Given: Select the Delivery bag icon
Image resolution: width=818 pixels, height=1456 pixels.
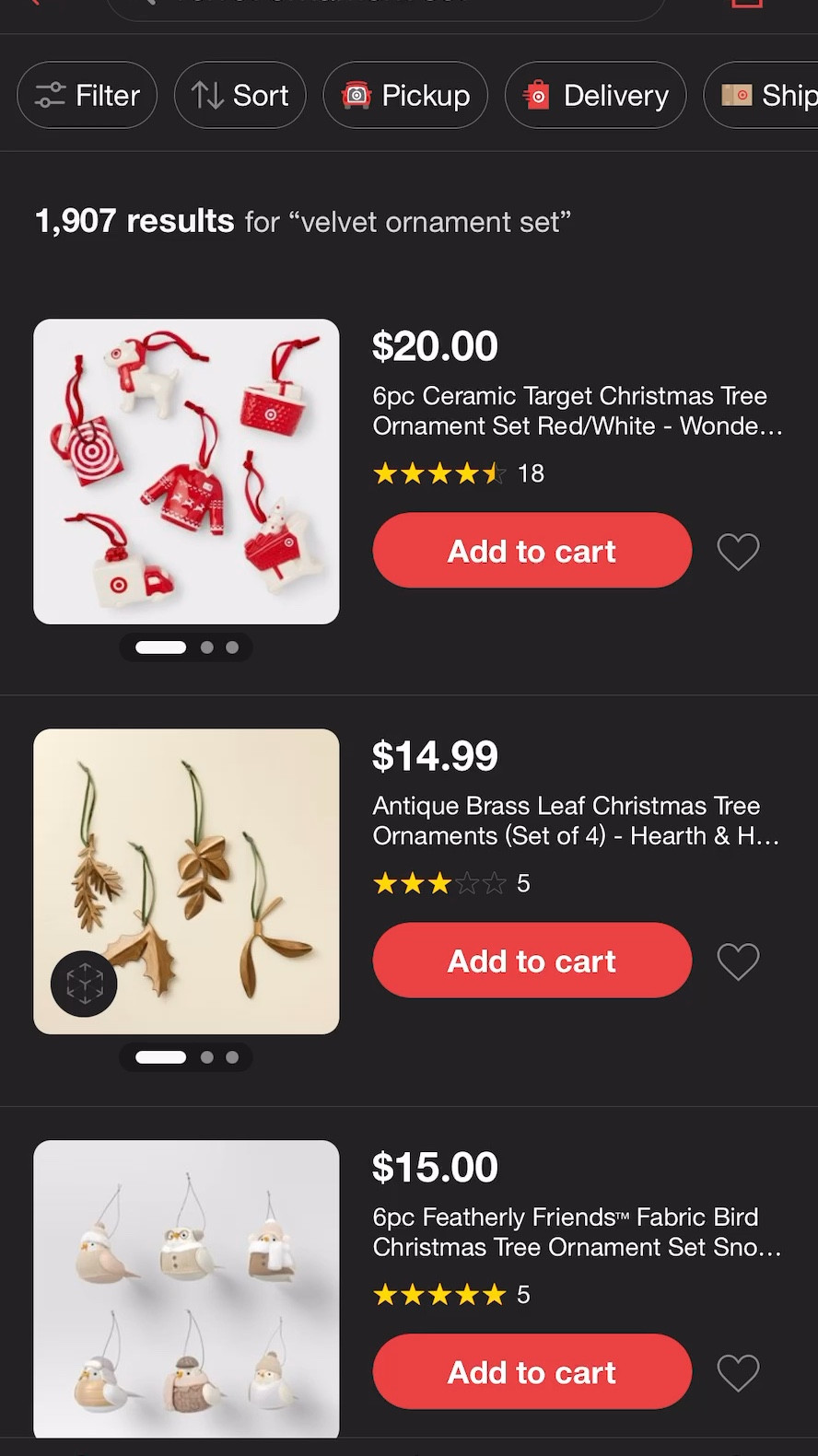Looking at the screenshot, I should coord(537,95).
